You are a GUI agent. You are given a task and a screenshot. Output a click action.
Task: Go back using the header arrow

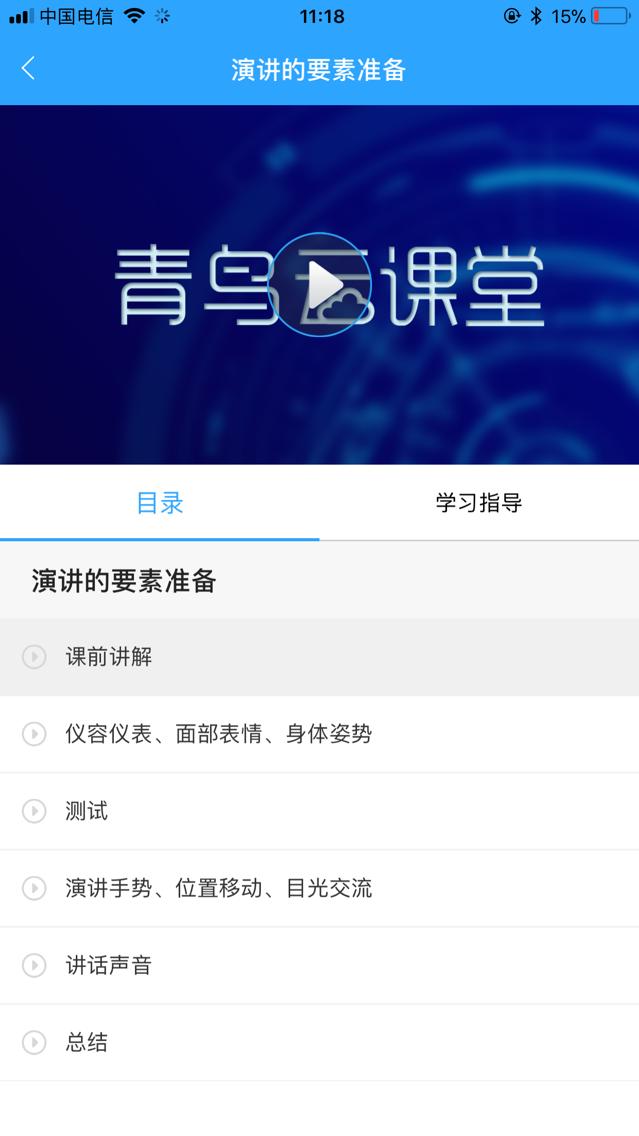click(28, 69)
